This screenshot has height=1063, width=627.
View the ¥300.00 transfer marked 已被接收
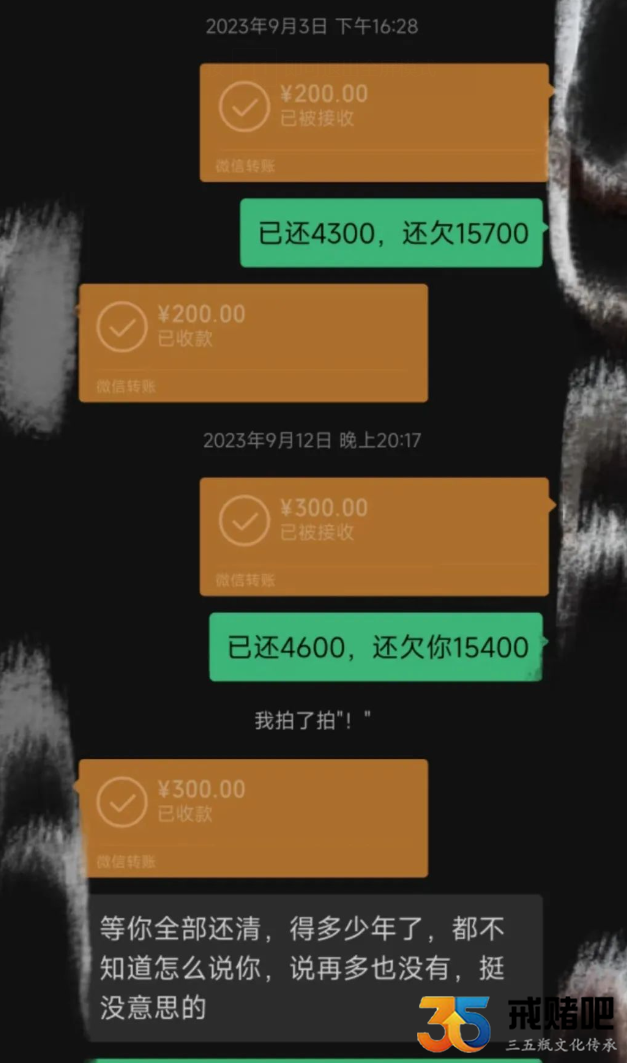[374, 535]
